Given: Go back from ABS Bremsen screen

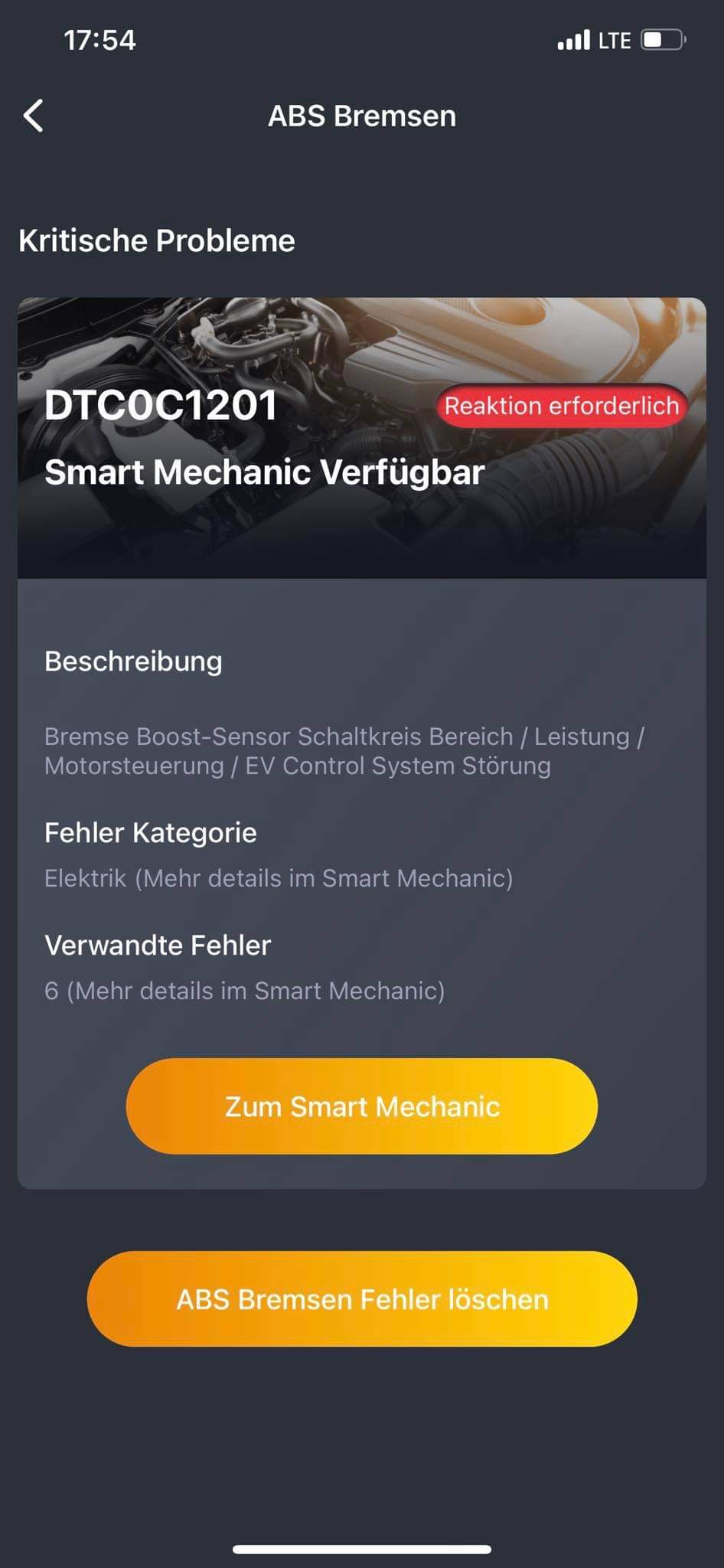Looking at the screenshot, I should [34, 116].
